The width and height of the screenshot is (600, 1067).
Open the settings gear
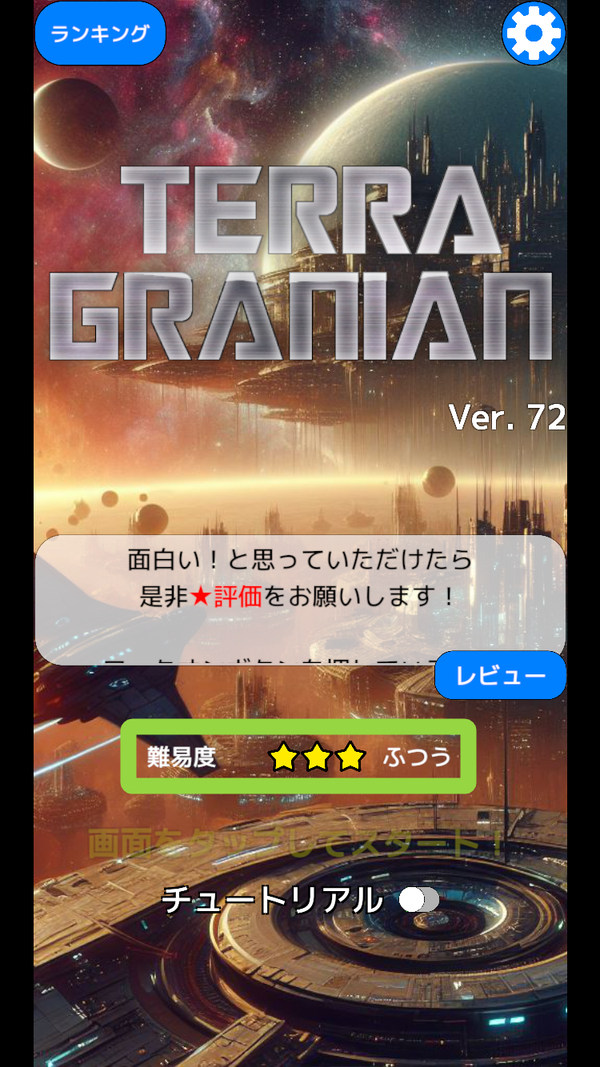534,33
